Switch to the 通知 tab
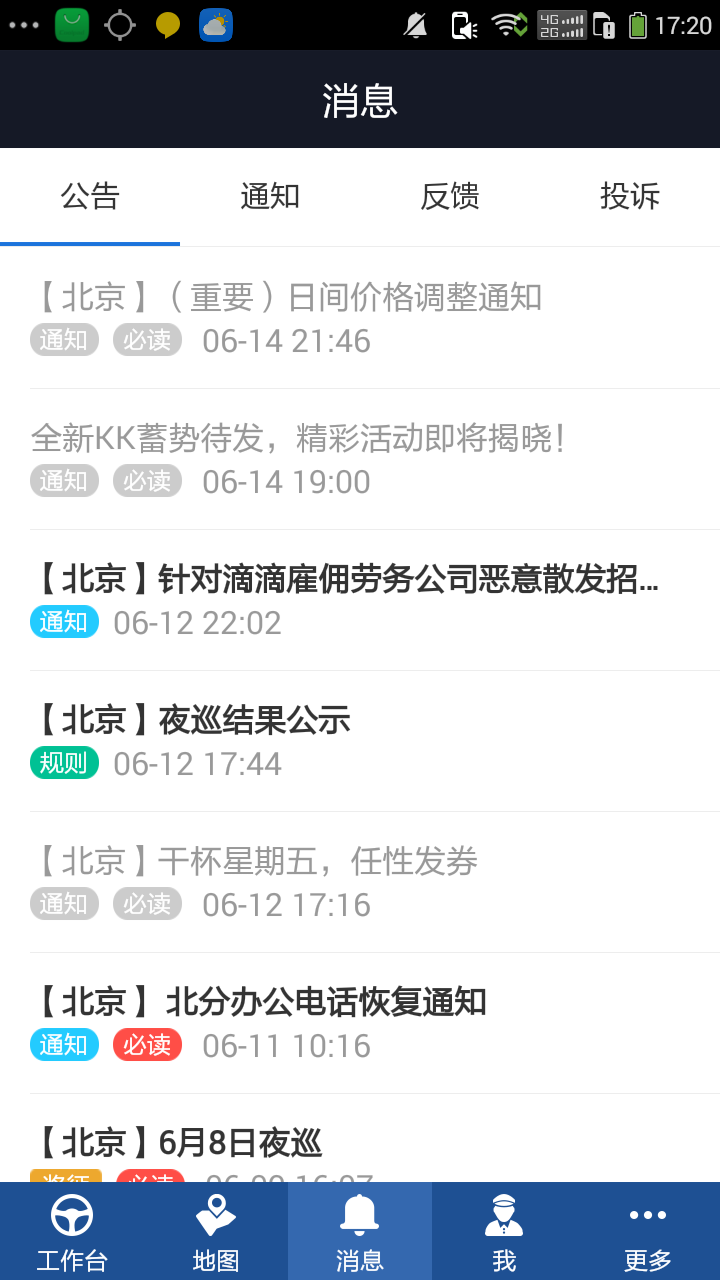 [270, 196]
